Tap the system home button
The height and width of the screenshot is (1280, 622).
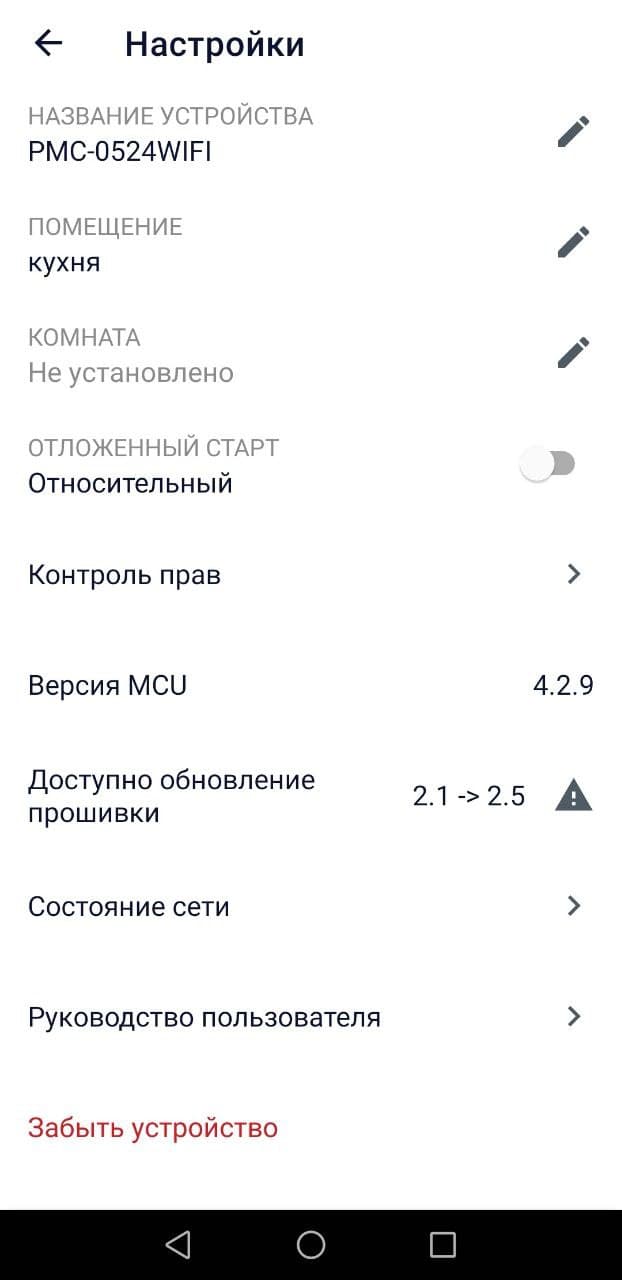click(x=311, y=1244)
